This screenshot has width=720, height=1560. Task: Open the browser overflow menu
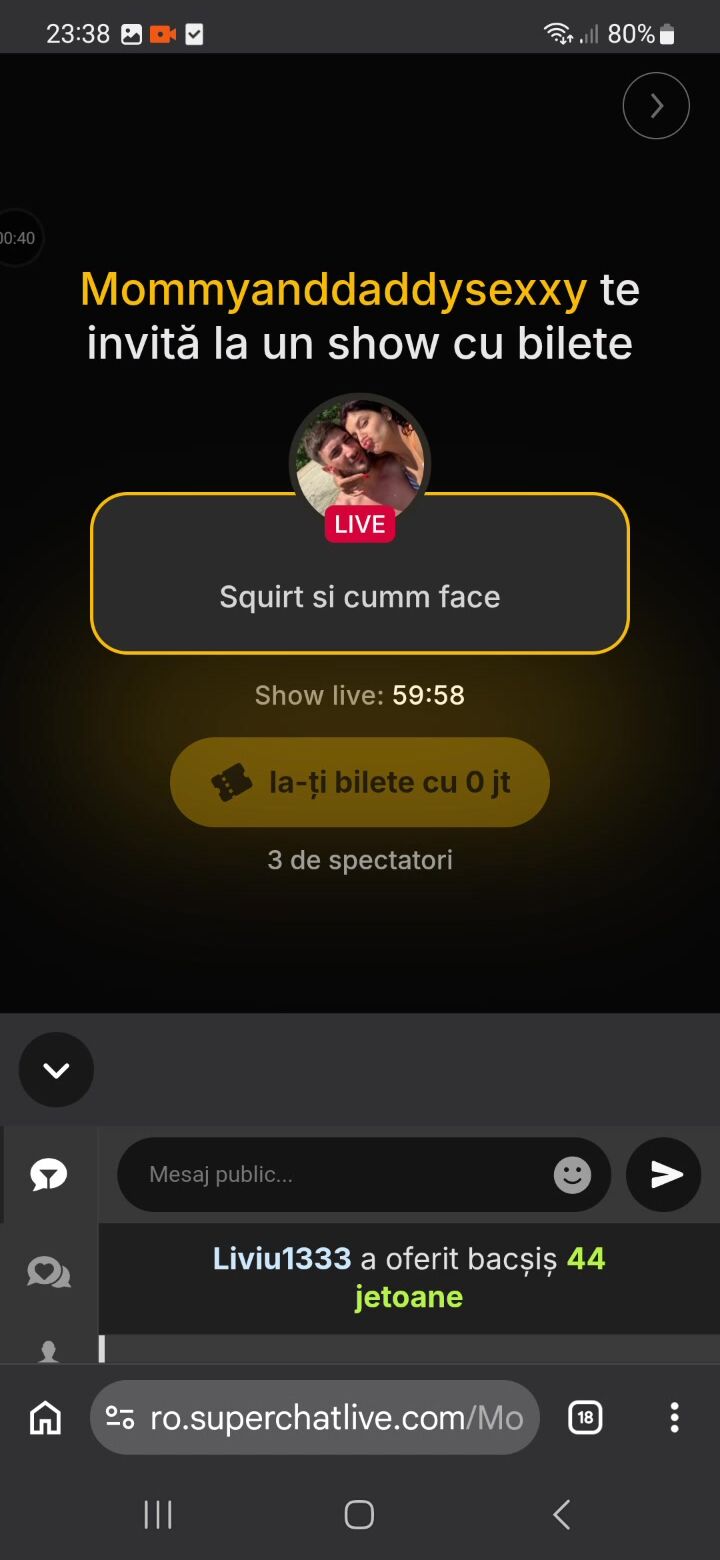pyautogui.click(x=674, y=1417)
